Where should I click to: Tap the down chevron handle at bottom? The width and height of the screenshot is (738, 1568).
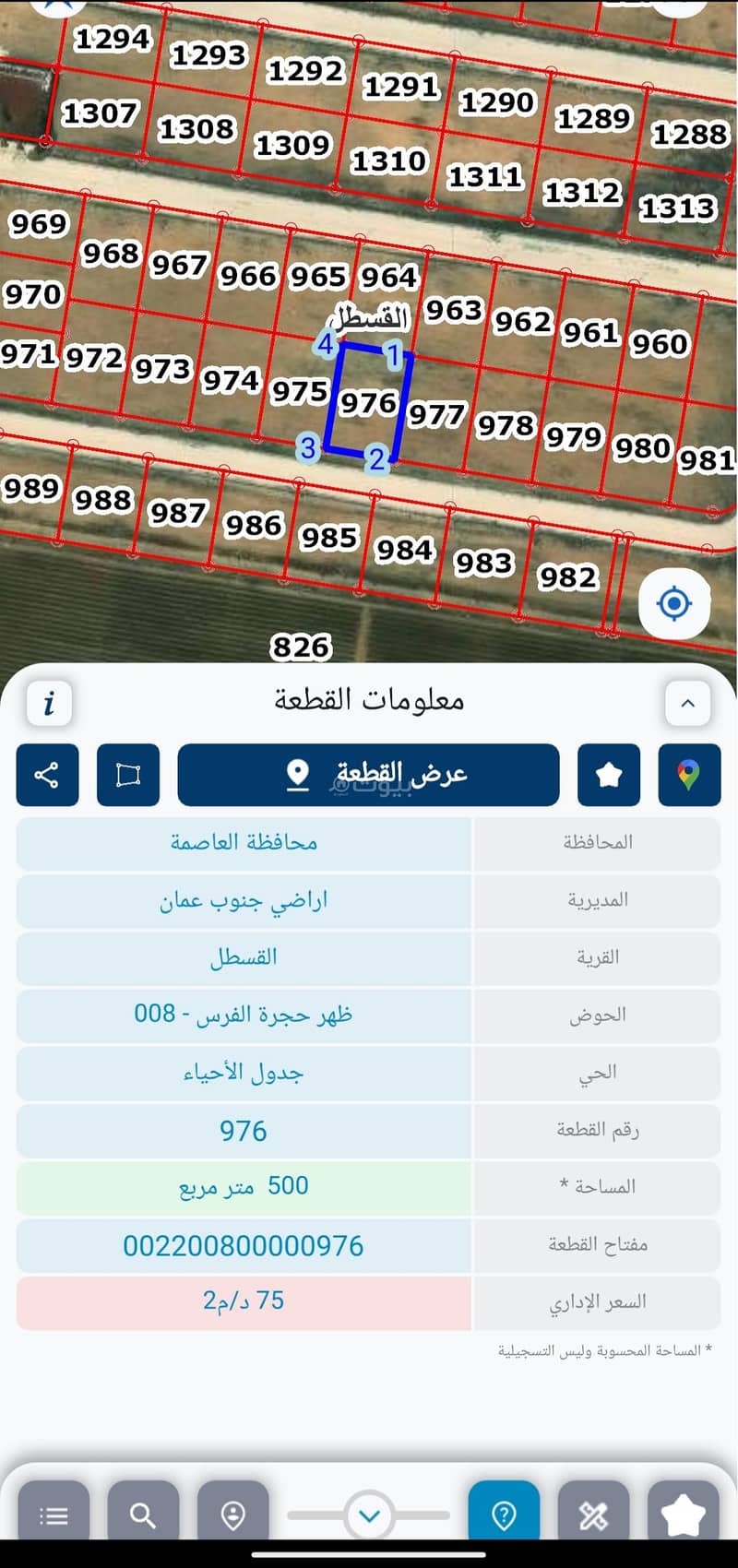point(369,1515)
